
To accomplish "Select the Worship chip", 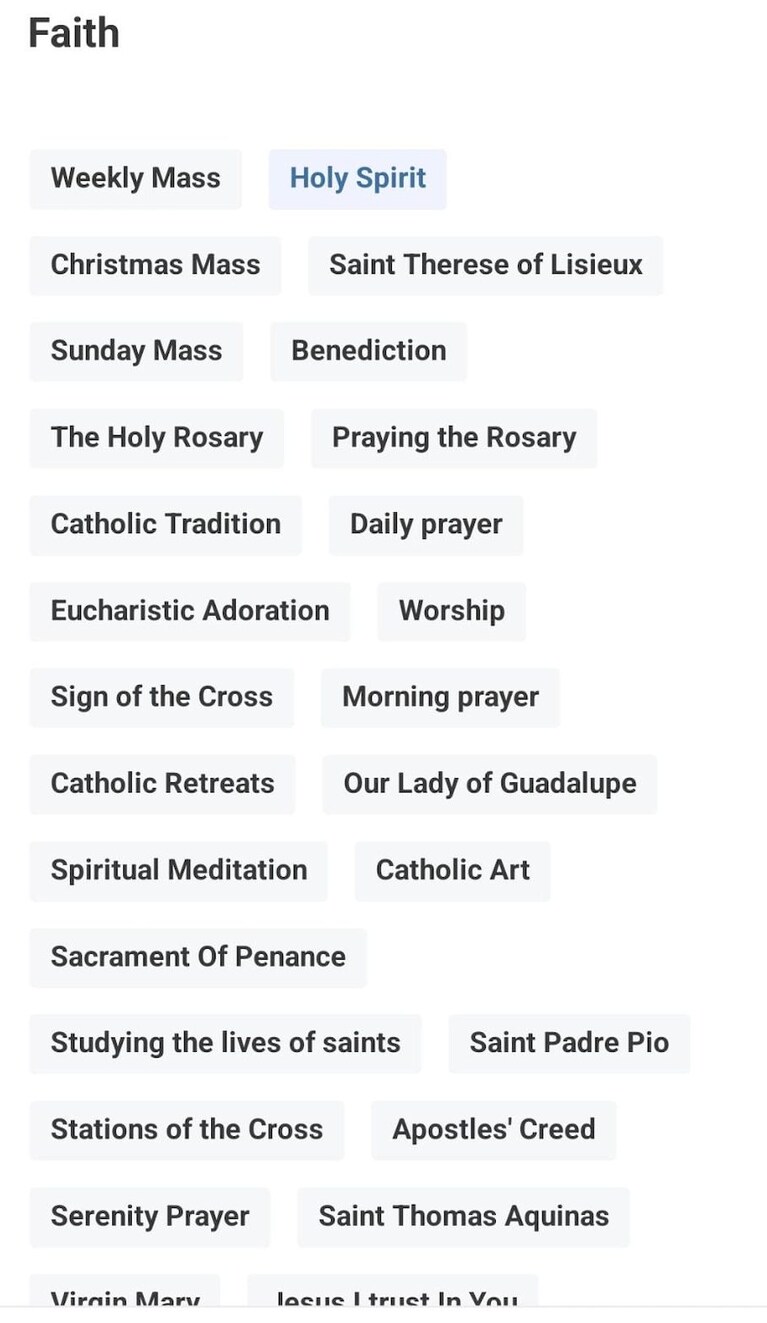I will pyautogui.click(x=451, y=611).
